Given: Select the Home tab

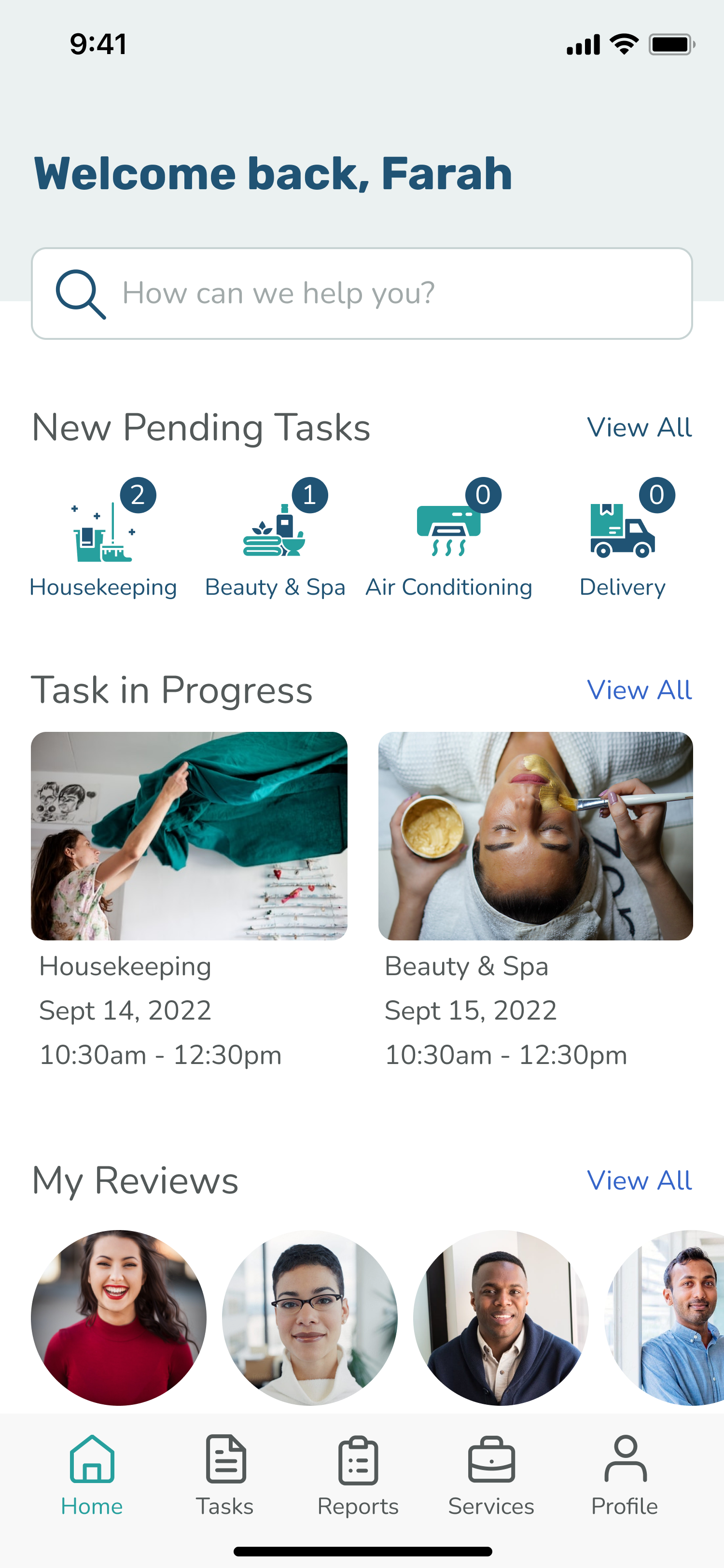Looking at the screenshot, I should (92, 1475).
